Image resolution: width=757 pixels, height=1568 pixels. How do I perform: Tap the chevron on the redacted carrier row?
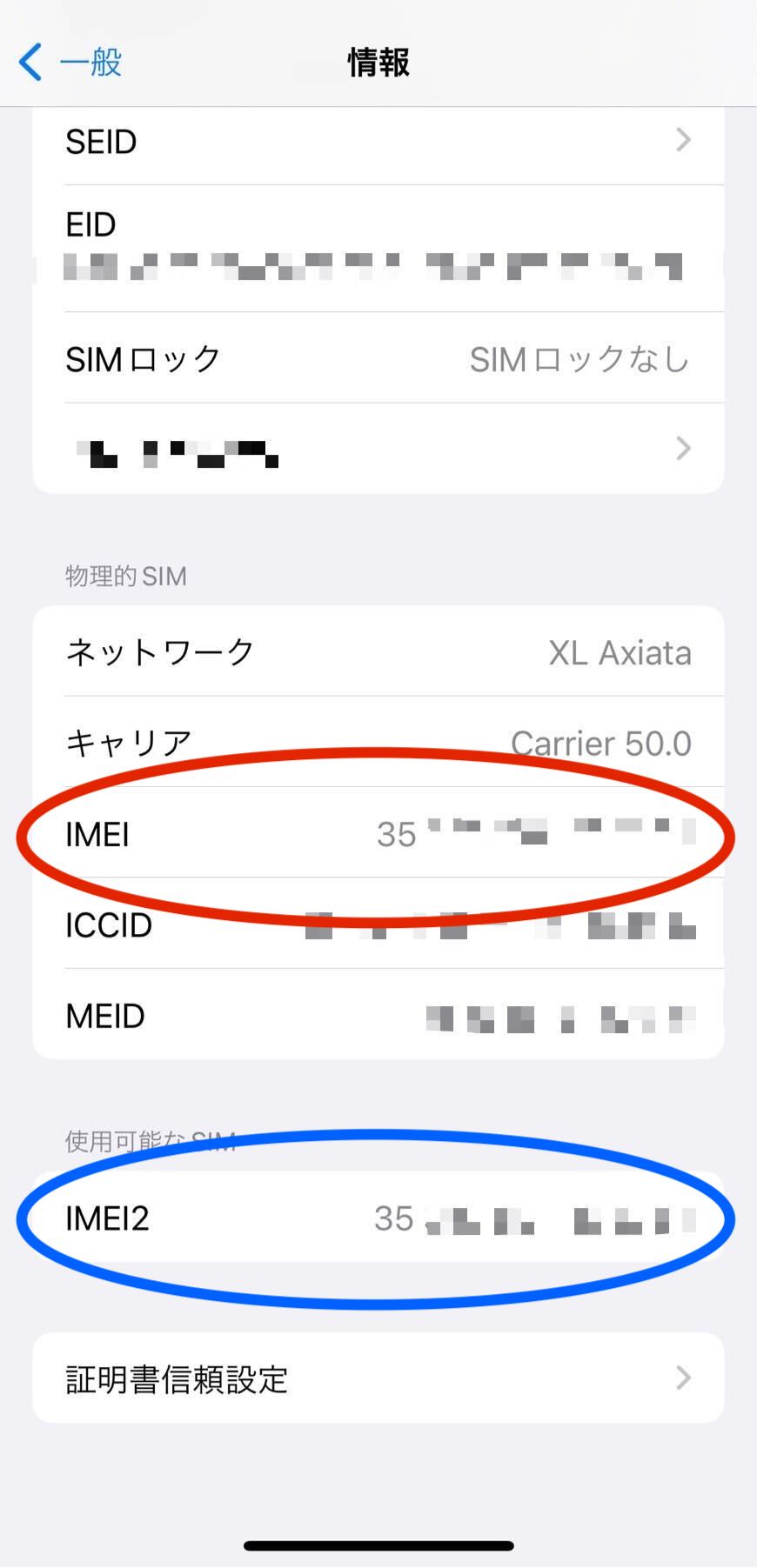tap(684, 449)
